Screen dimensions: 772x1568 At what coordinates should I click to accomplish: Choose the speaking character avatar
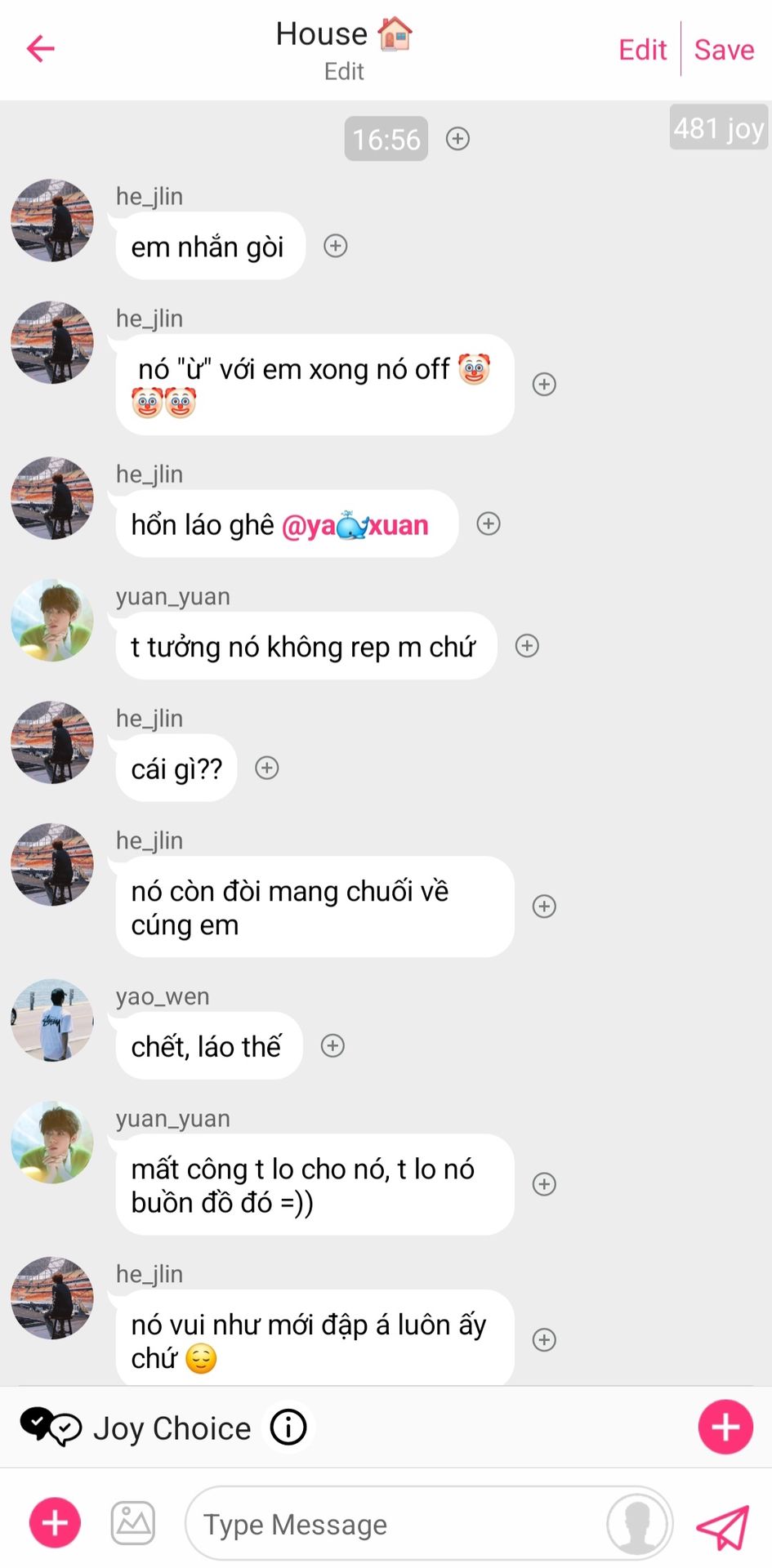638,1524
